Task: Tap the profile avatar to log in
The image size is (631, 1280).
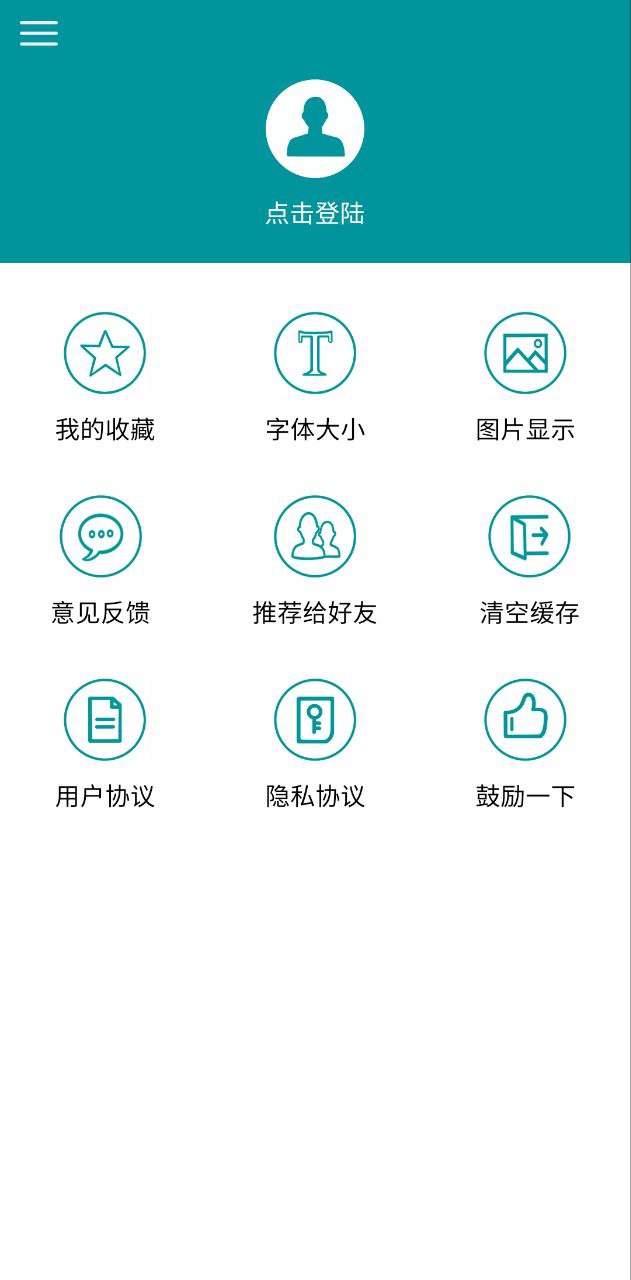Action: click(x=315, y=129)
